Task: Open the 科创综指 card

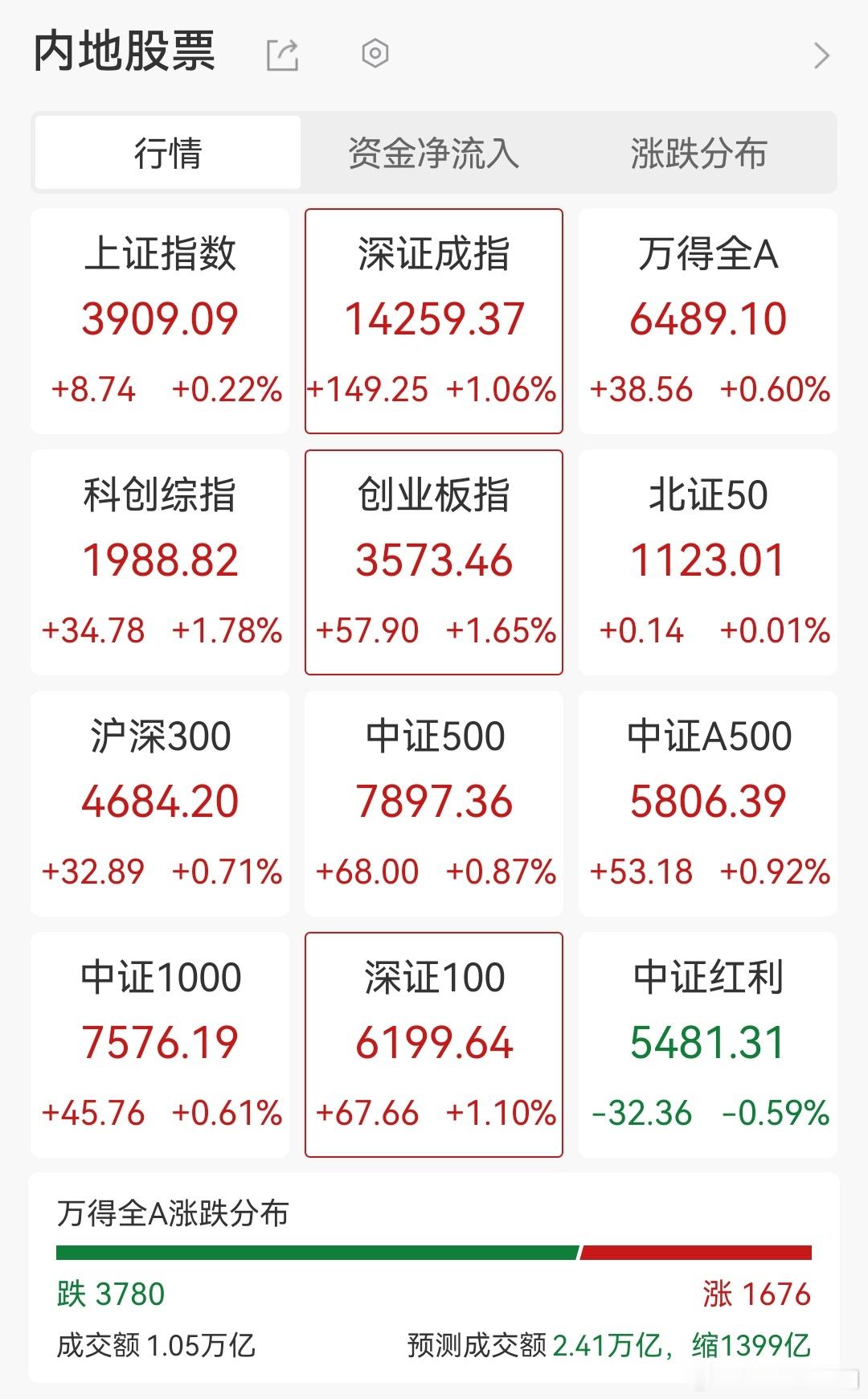Action: coord(160,562)
